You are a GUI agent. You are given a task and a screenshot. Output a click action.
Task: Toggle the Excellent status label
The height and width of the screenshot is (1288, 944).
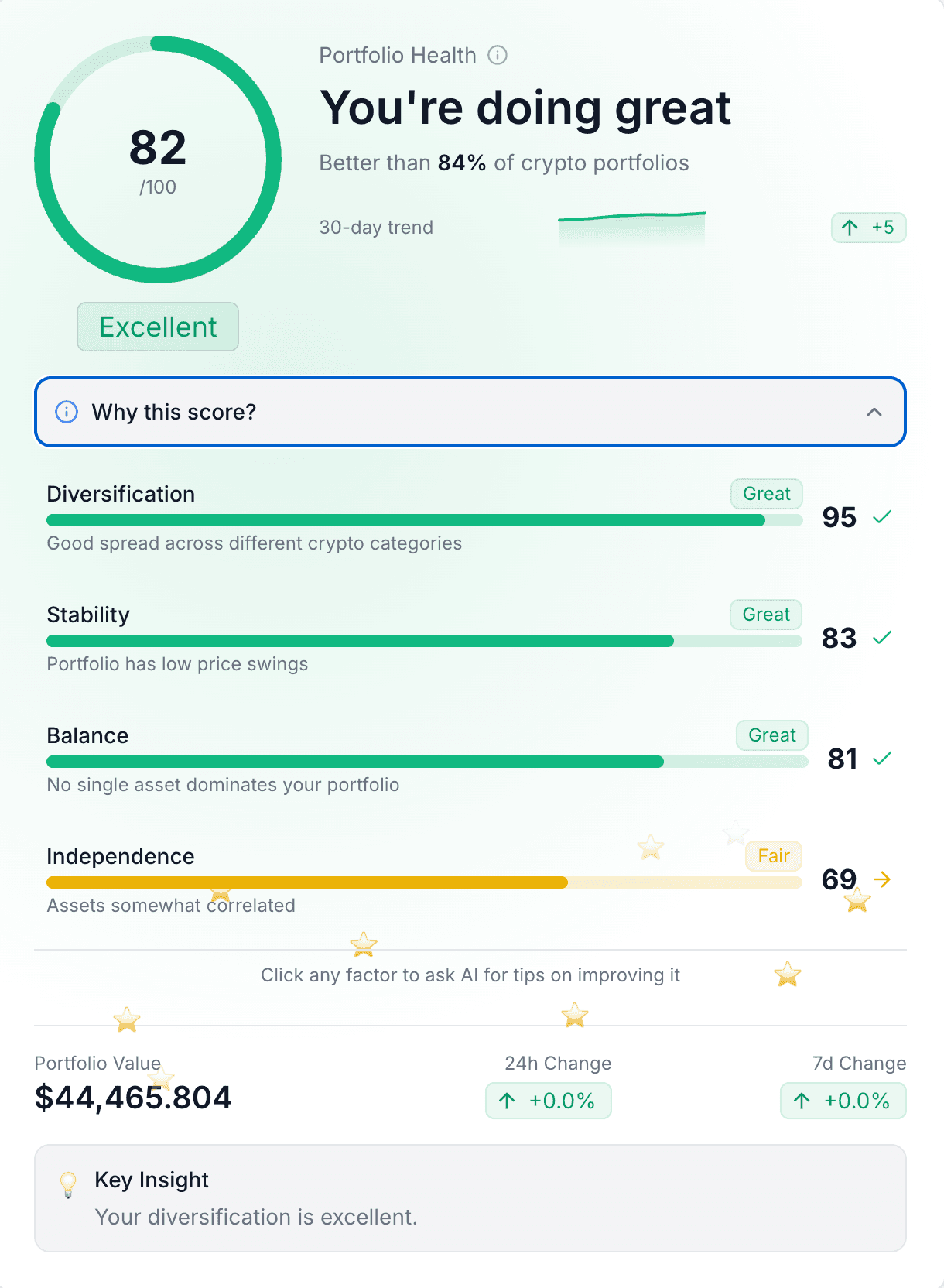tap(157, 327)
